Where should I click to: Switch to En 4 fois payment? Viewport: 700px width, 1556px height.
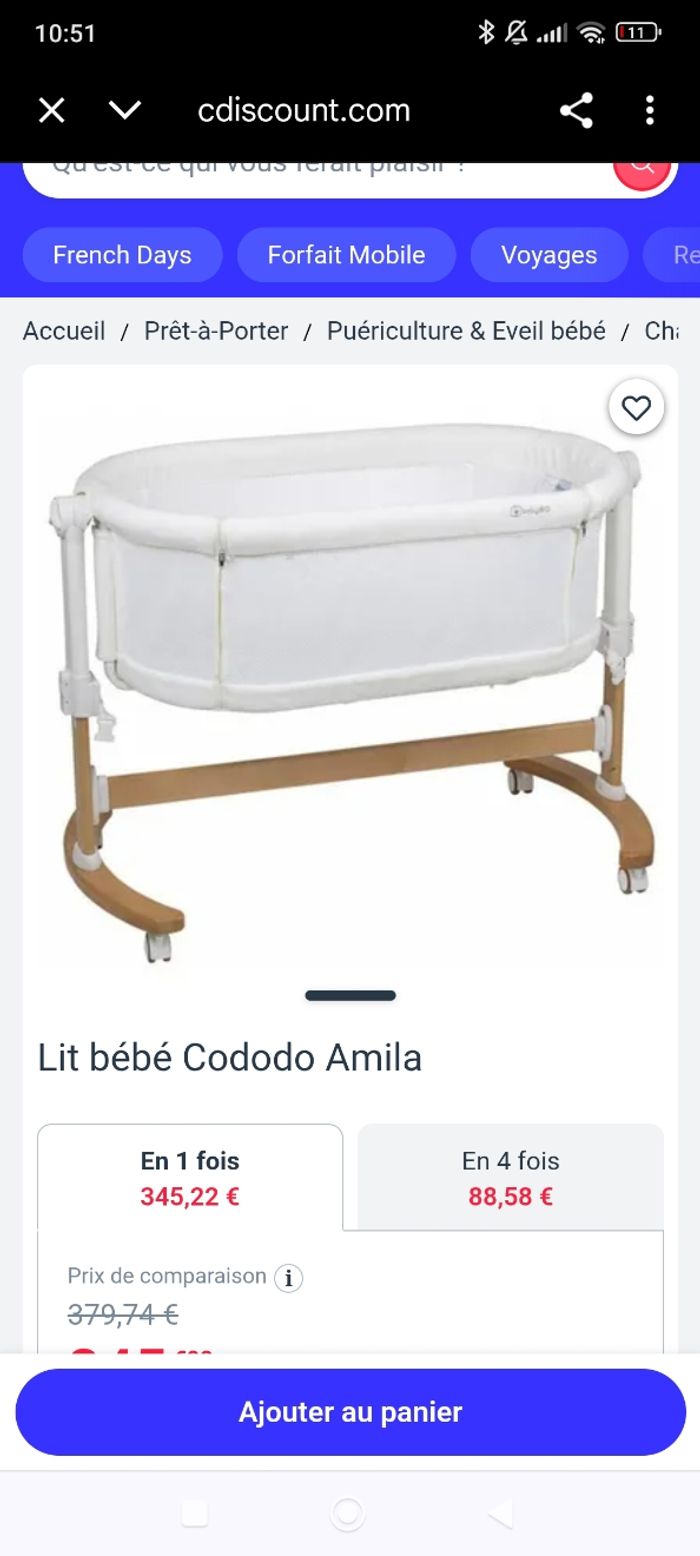point(510,1178)
